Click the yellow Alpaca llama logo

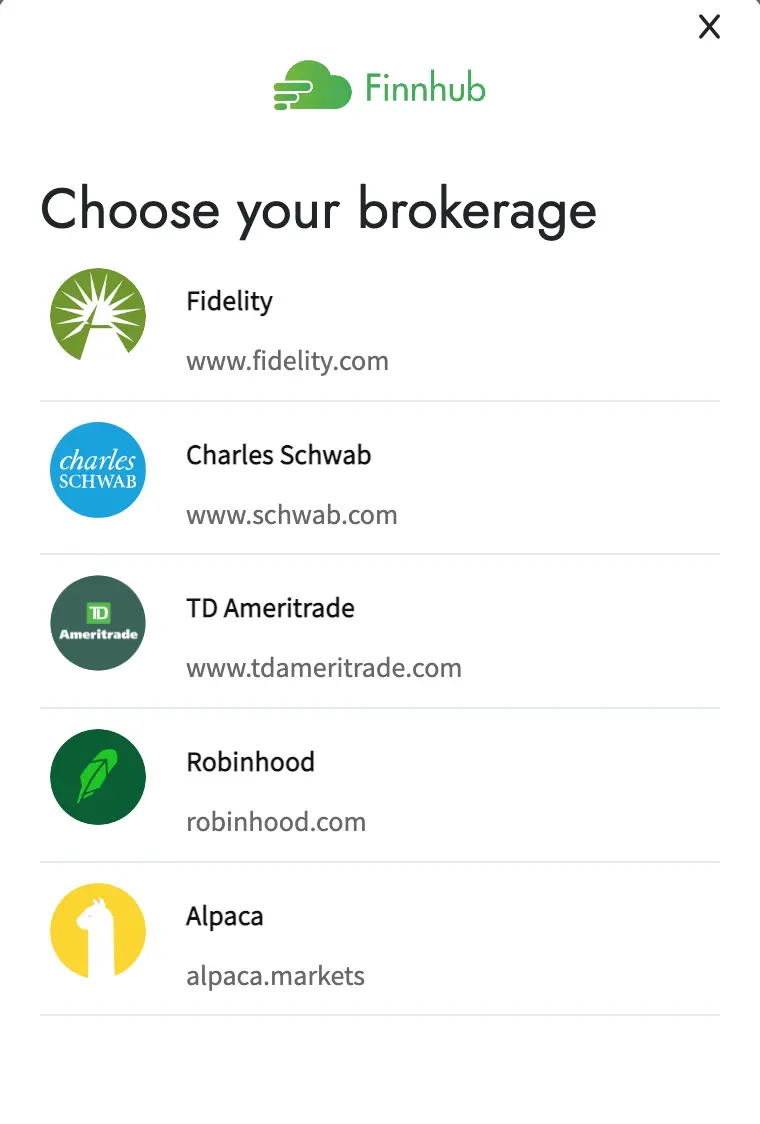[97, 930]
